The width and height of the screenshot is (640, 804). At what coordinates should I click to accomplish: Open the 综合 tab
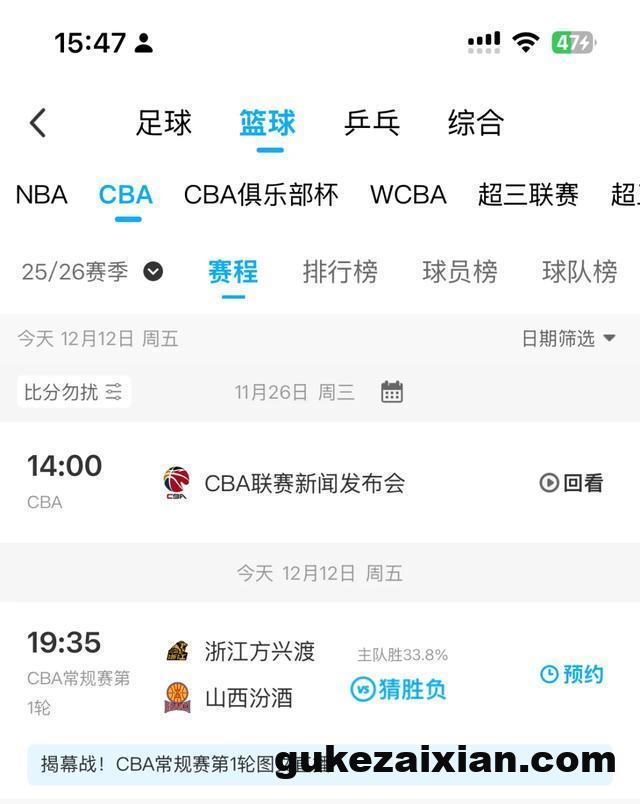[x=476, y=123]
